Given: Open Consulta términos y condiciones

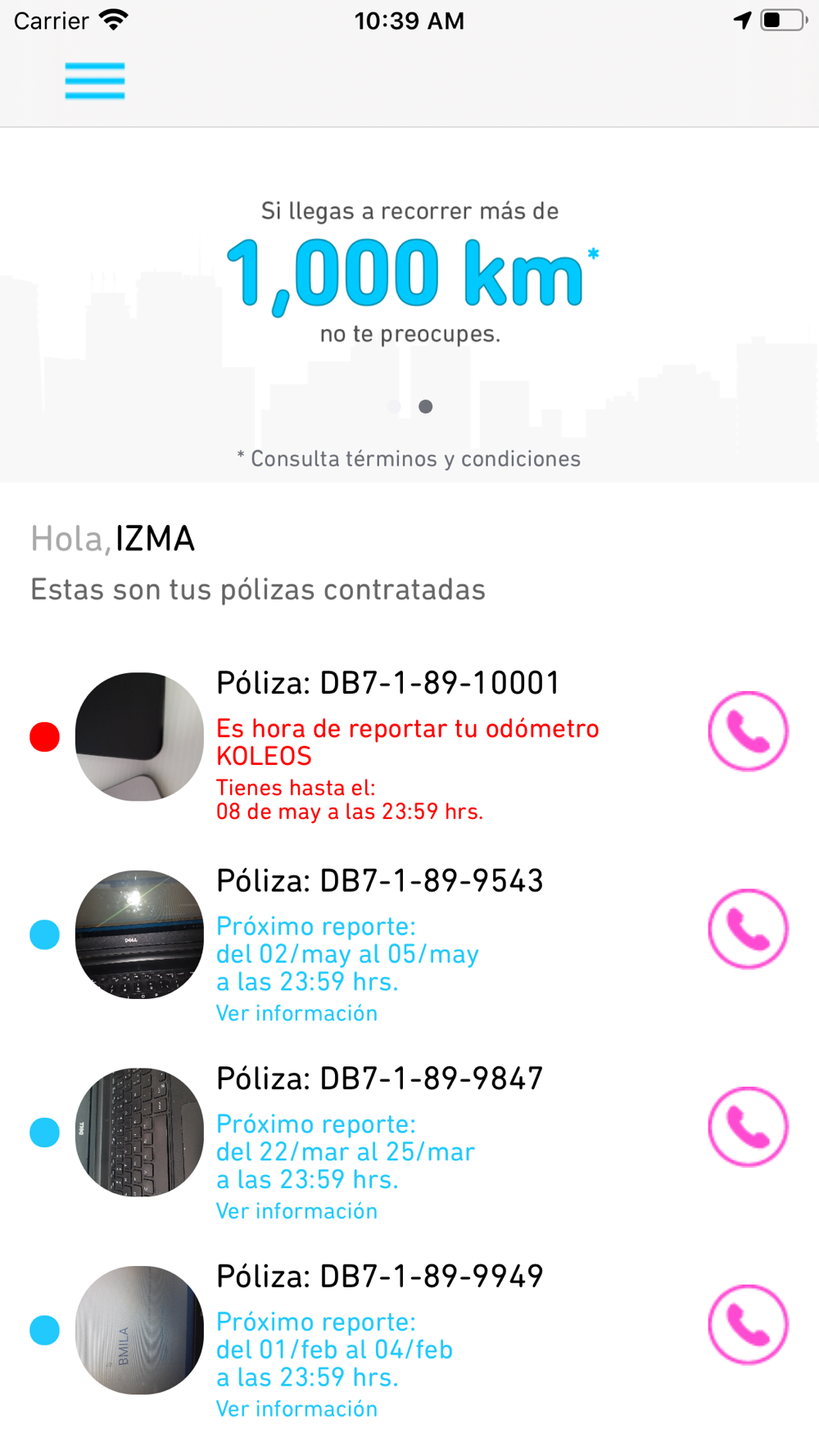Looking at the screenshot, I should coord(409,459).
